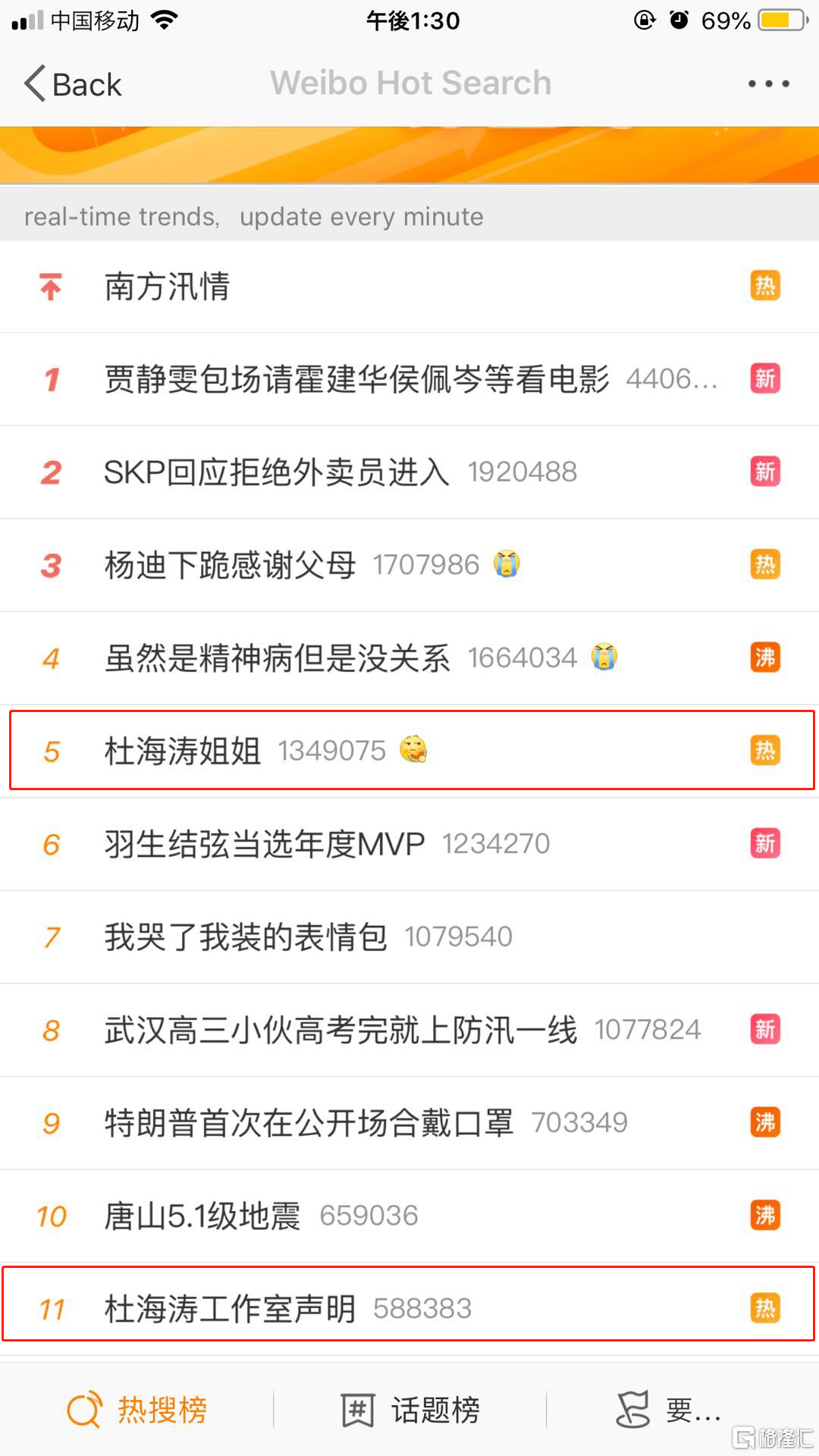Screen dimensions: 819x1456
Task: Open top-ranked 贾静雯包场请霍建华 topic
Action: coord(409,379)
